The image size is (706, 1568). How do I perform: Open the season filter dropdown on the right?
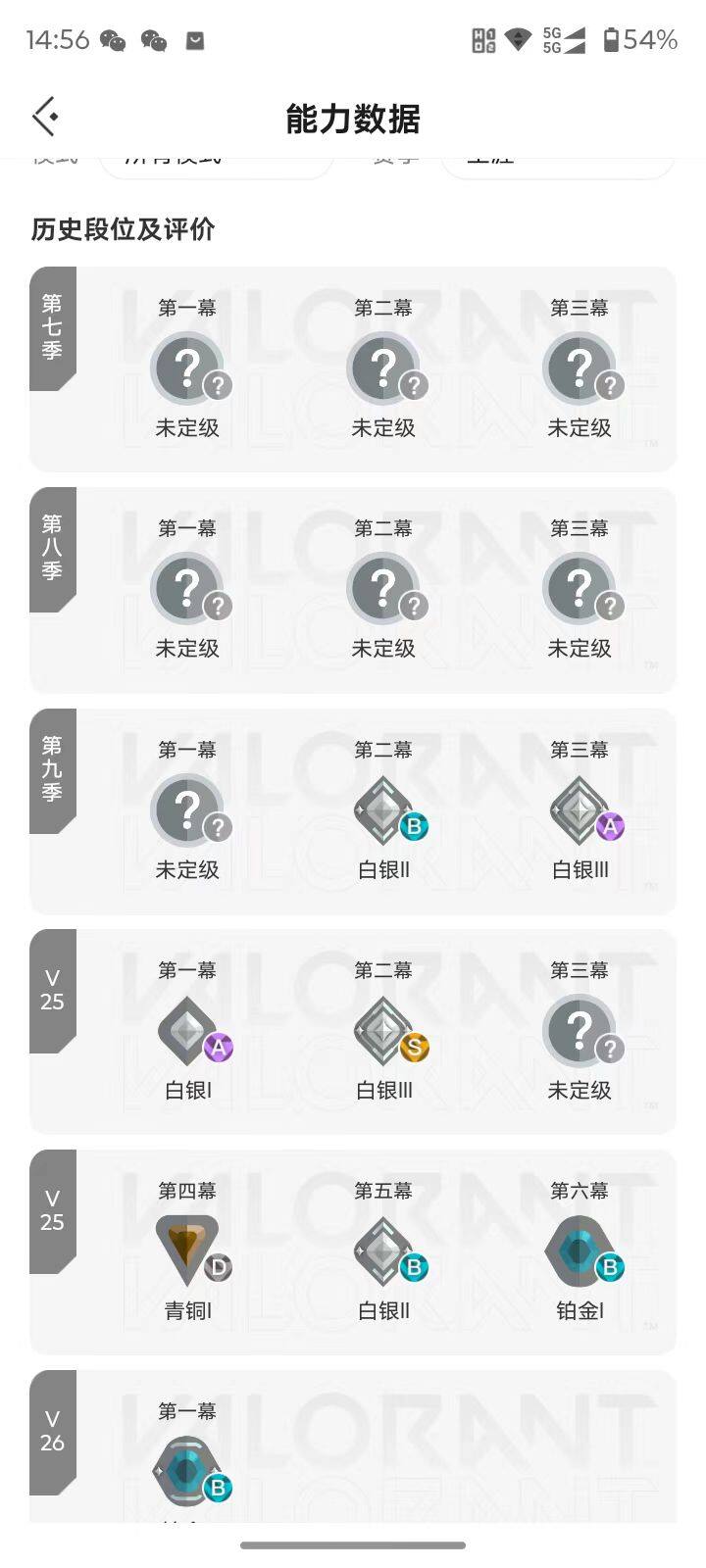pos(557,160)
